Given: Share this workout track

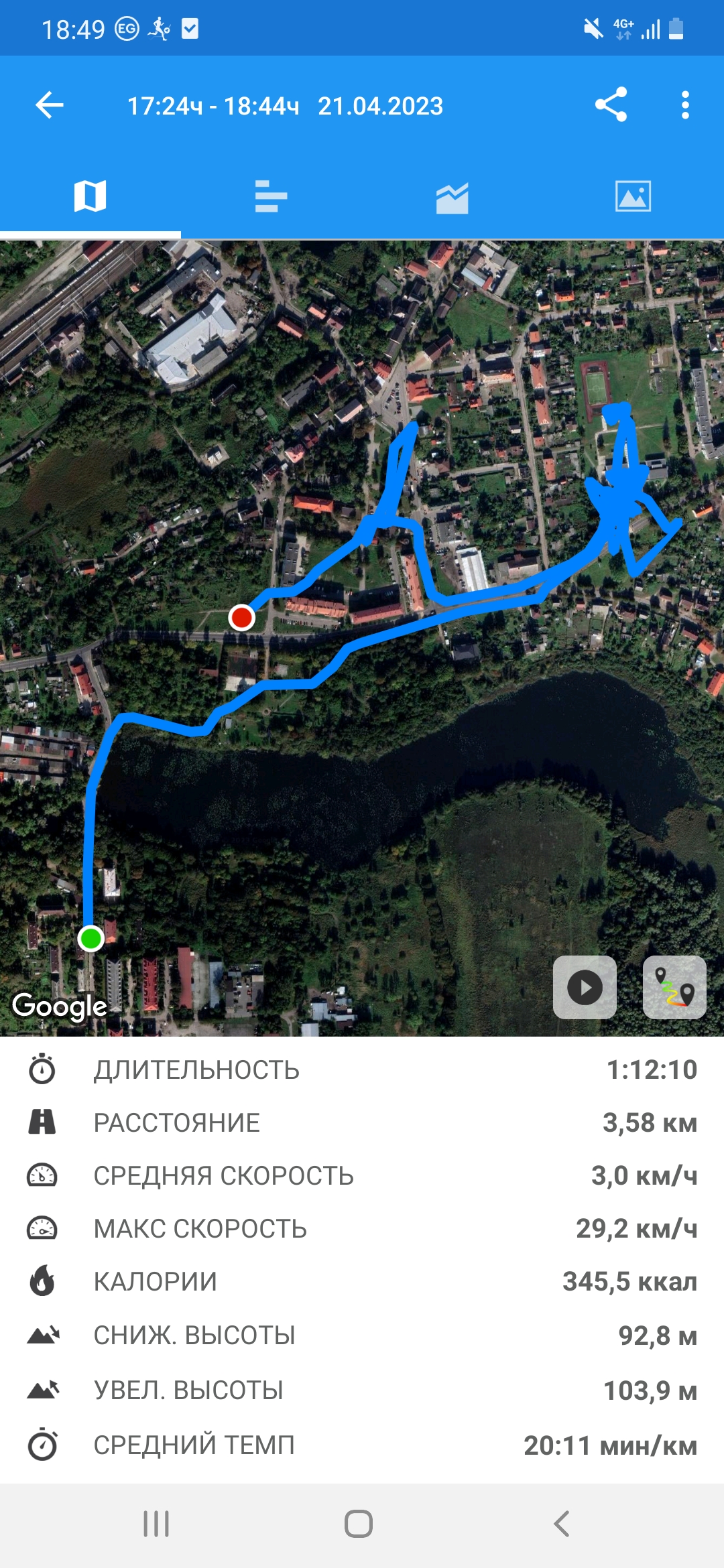Looking at the screenshot, I should (x=611, y=105).
